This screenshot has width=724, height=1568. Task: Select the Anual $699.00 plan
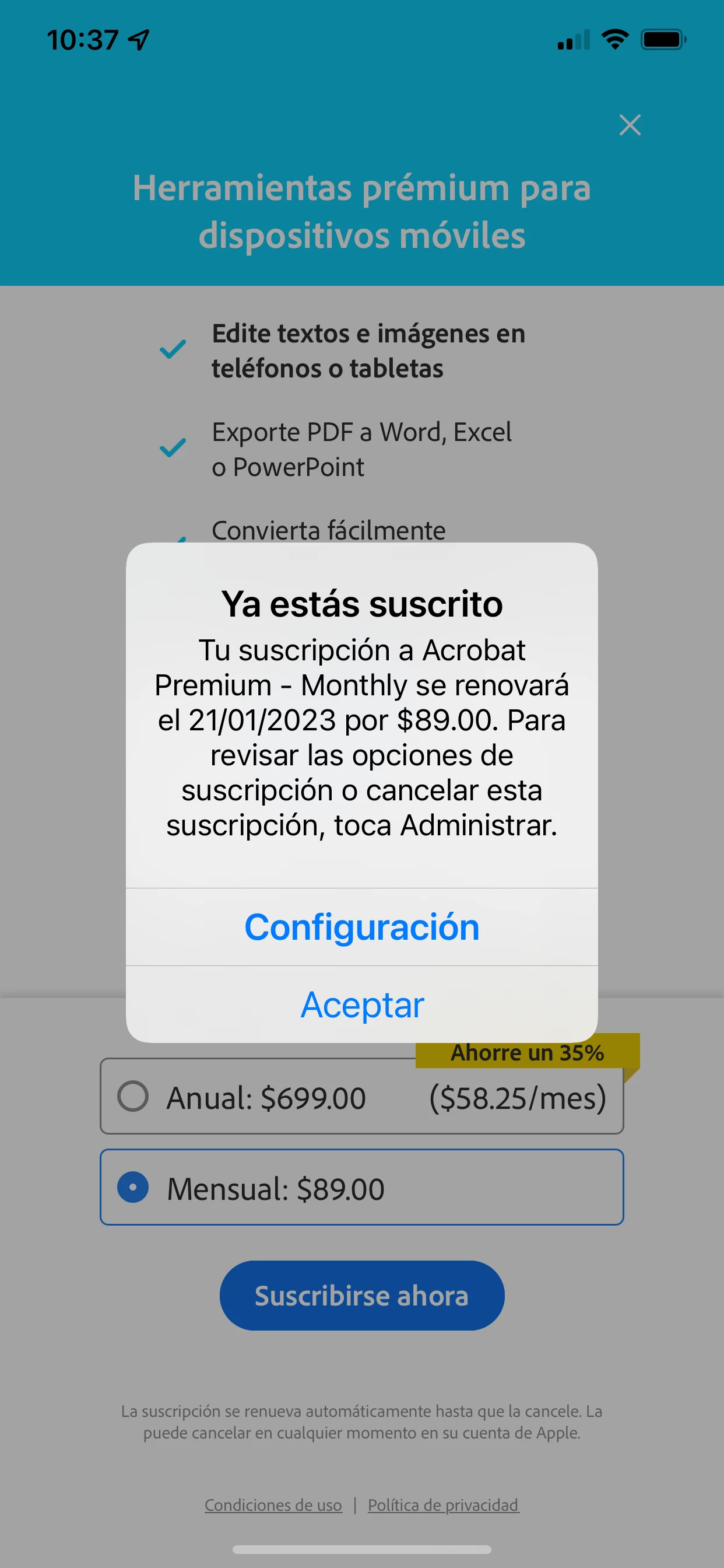pyautogui.click(x=361, y=1097)
